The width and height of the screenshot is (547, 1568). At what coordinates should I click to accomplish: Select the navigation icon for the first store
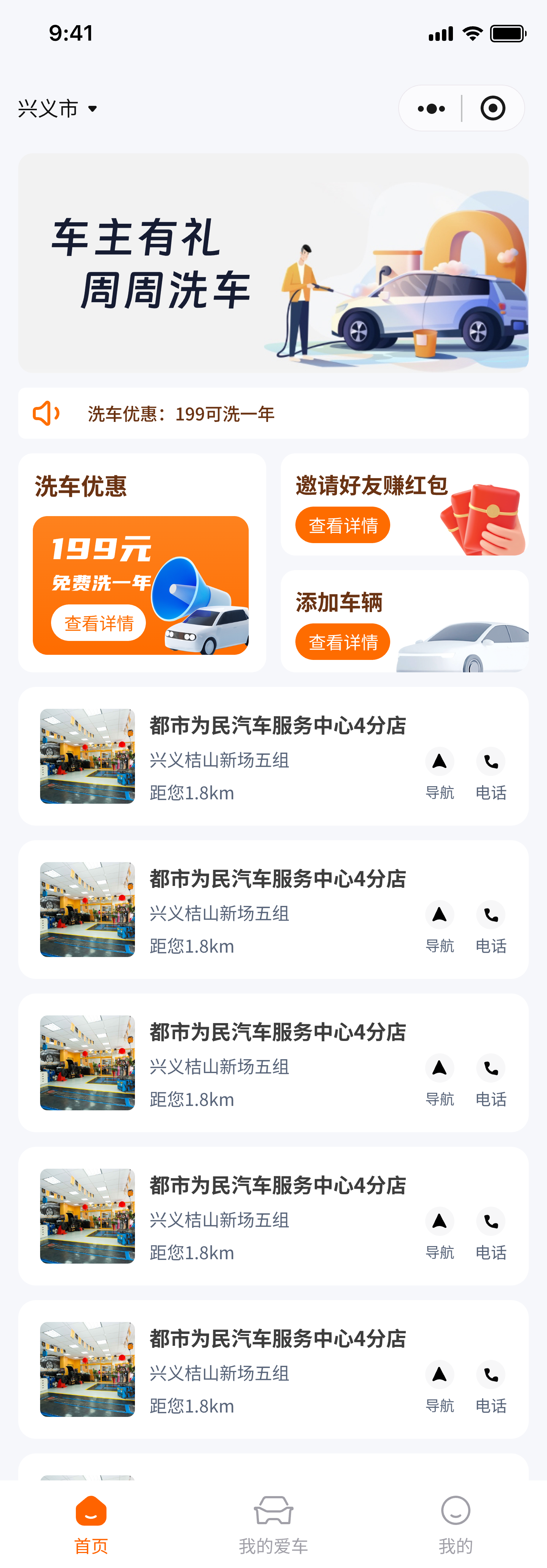click(439, 761)
